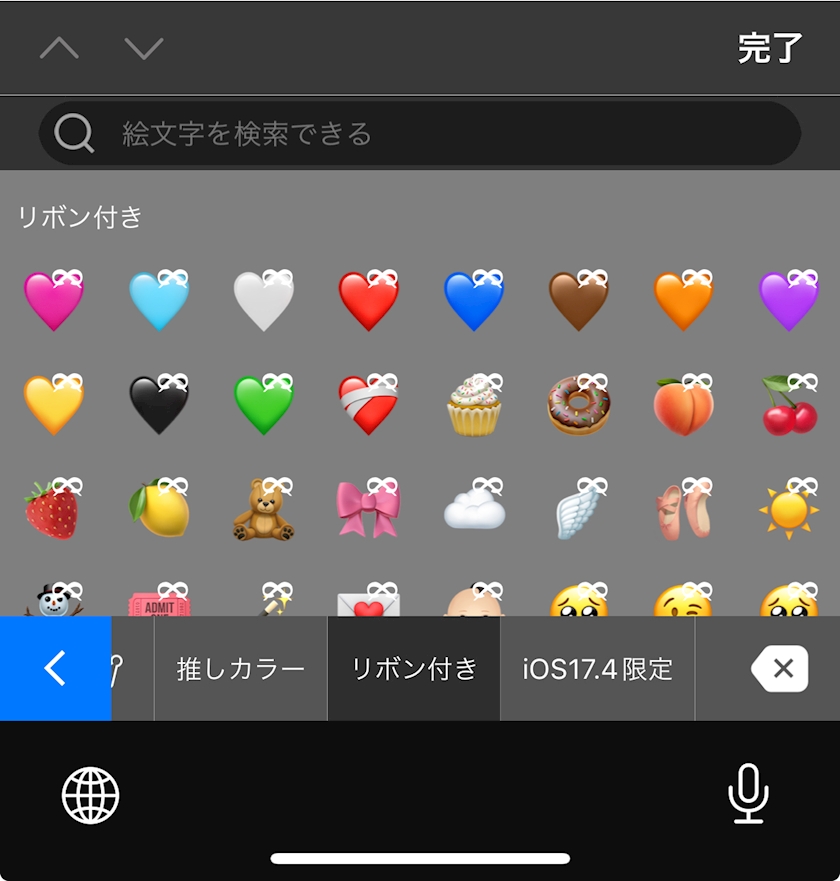This screenshot has height=881, width=840.
Task: Insert the sun with ribbon
Action: [x=789, y=509]
